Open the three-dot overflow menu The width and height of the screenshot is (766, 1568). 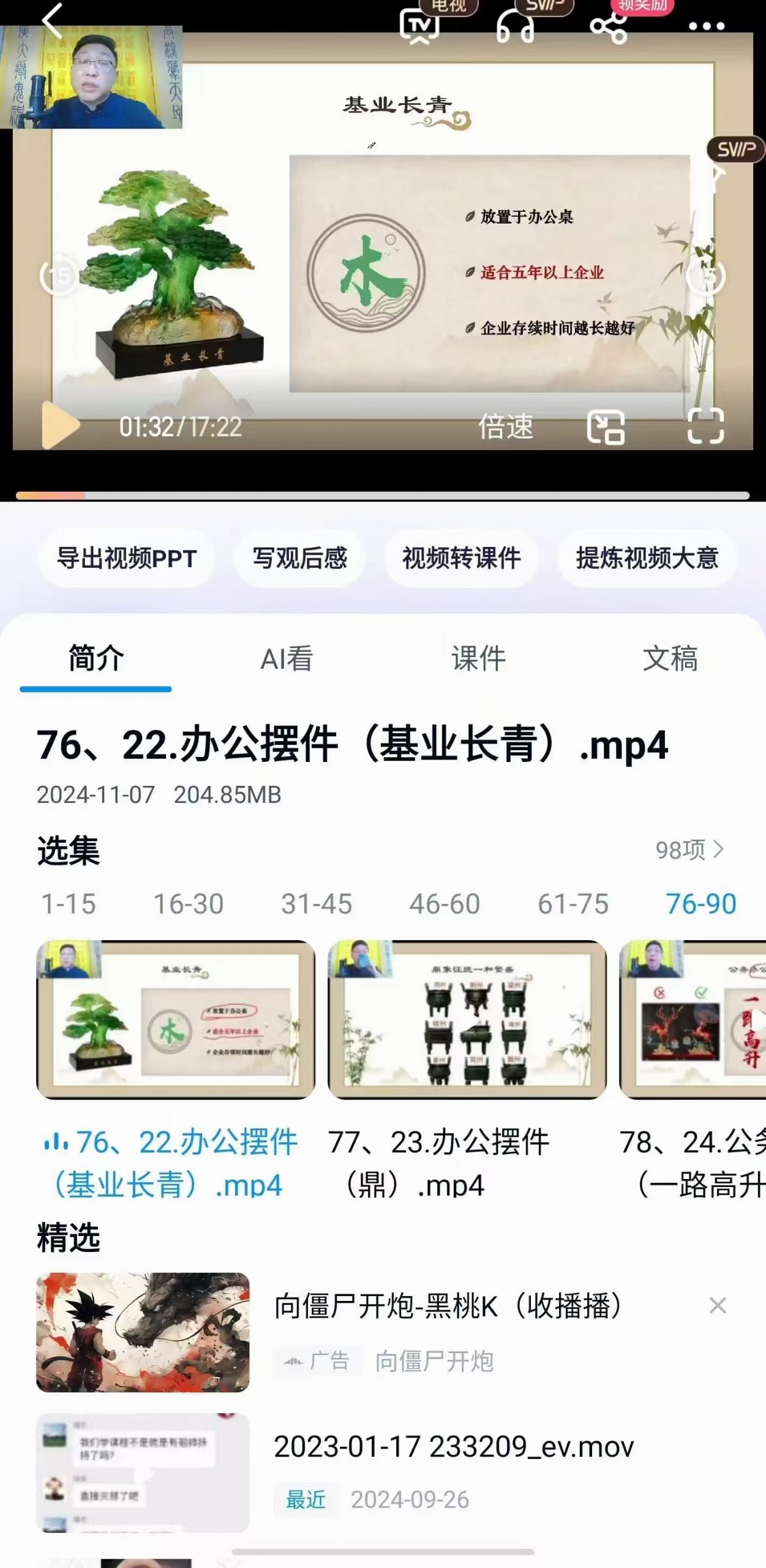pos(707,26)
